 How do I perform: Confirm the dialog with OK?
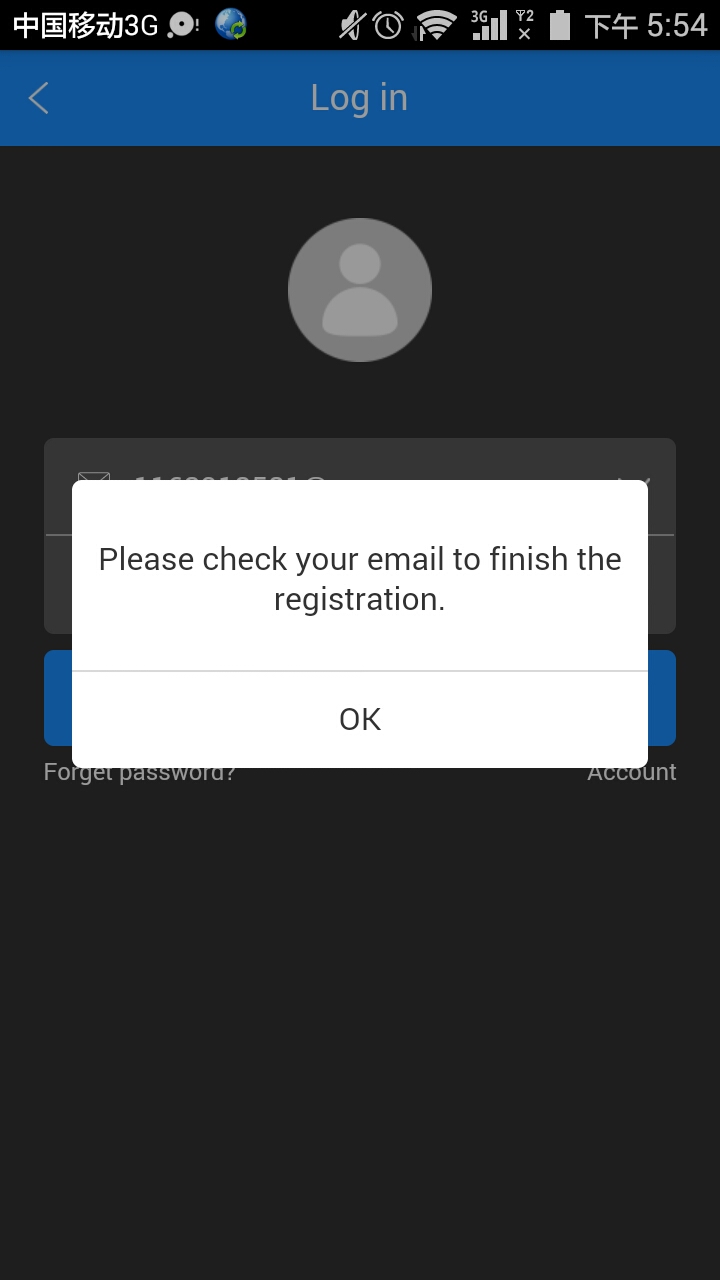point(360,719)
